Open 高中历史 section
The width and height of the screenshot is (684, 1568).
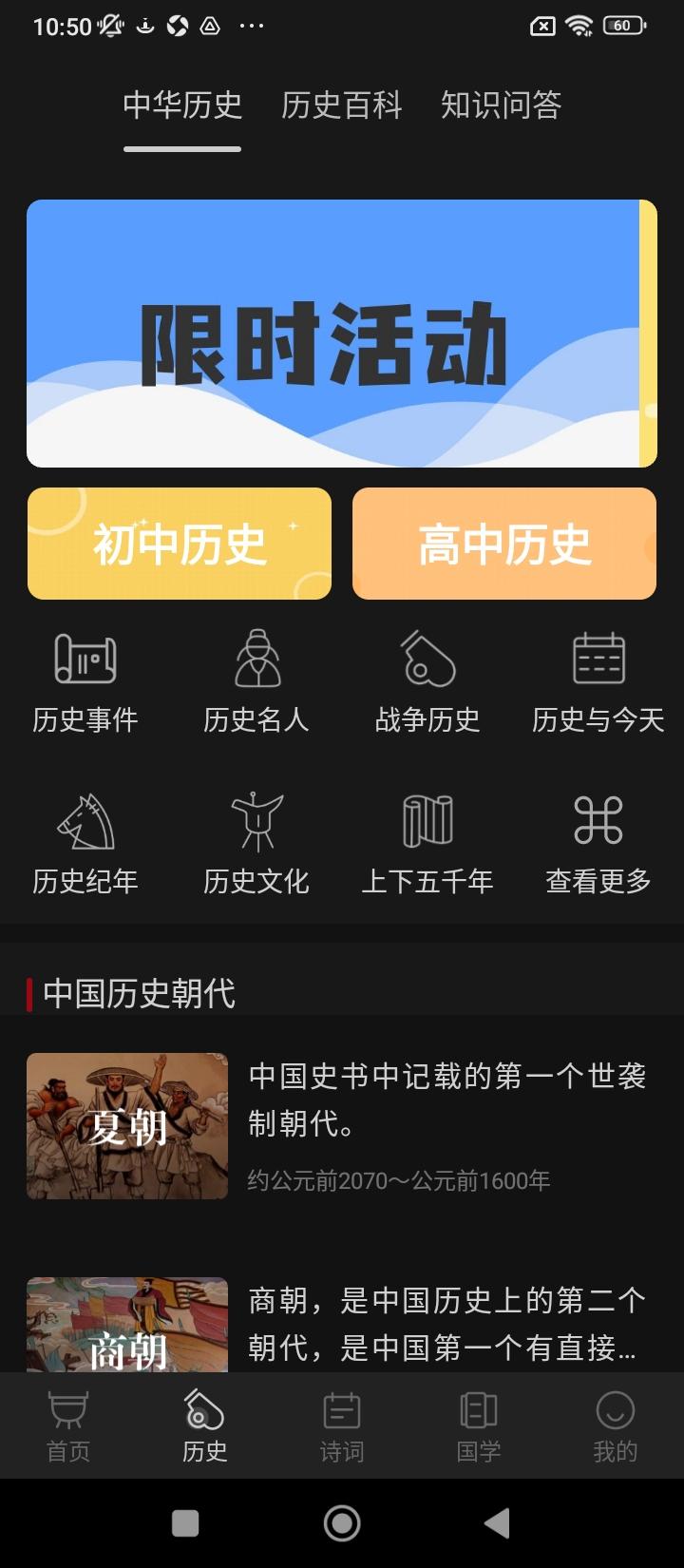[503, 544]
